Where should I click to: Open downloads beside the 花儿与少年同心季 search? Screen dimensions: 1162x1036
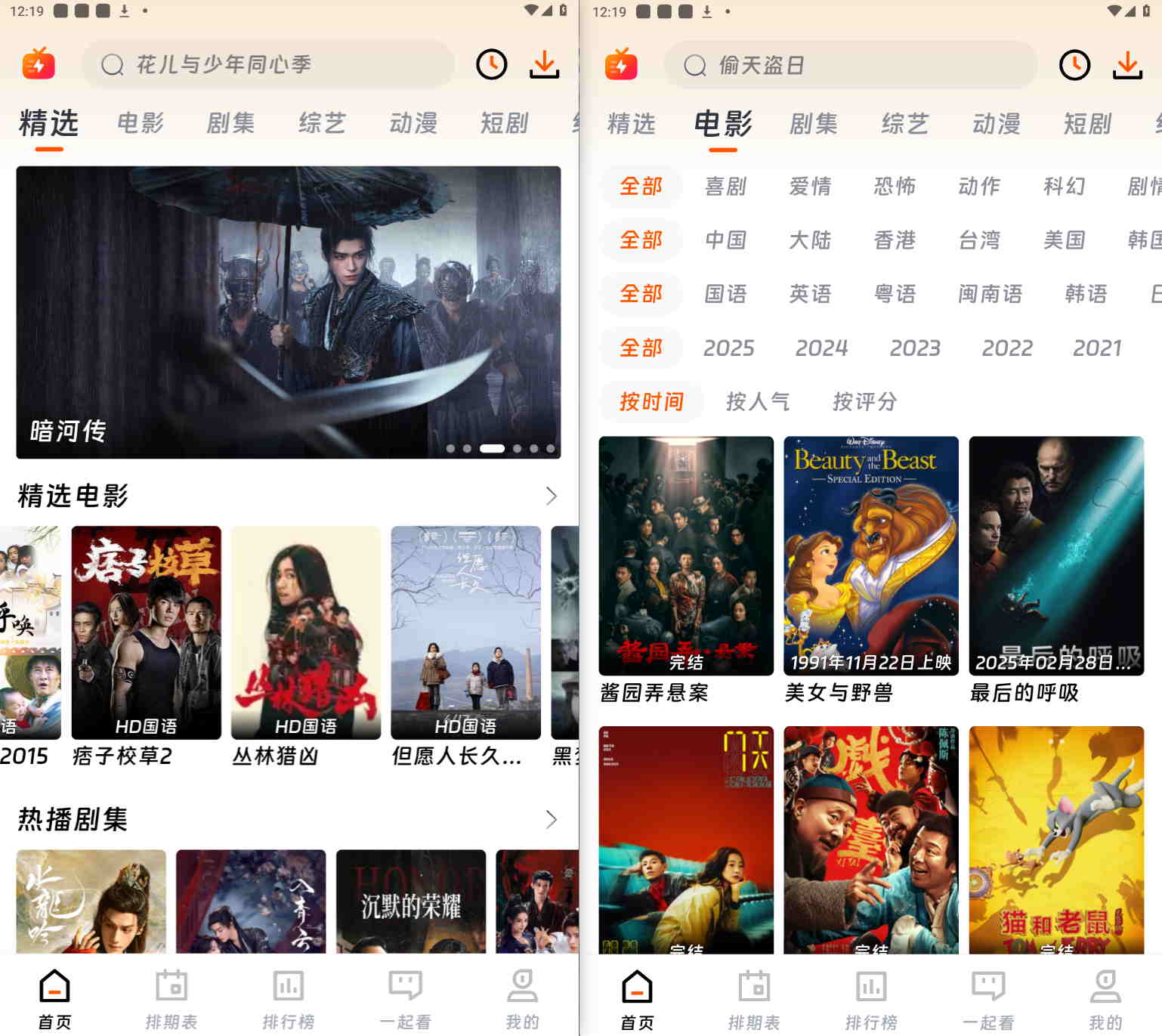(x=544, y=65)
